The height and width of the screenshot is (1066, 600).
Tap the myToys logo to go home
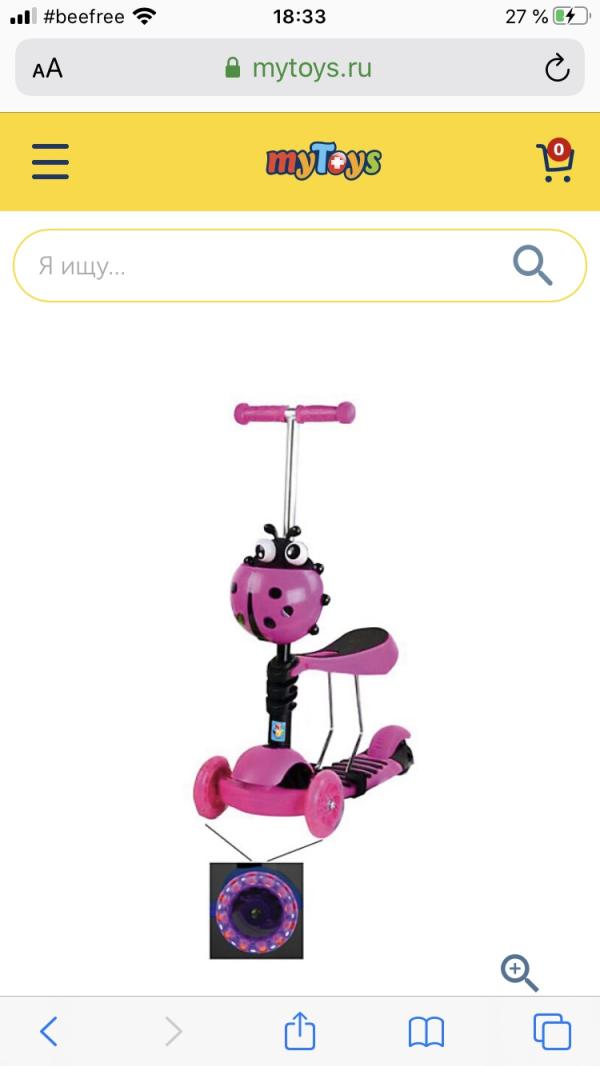[323, 161]
